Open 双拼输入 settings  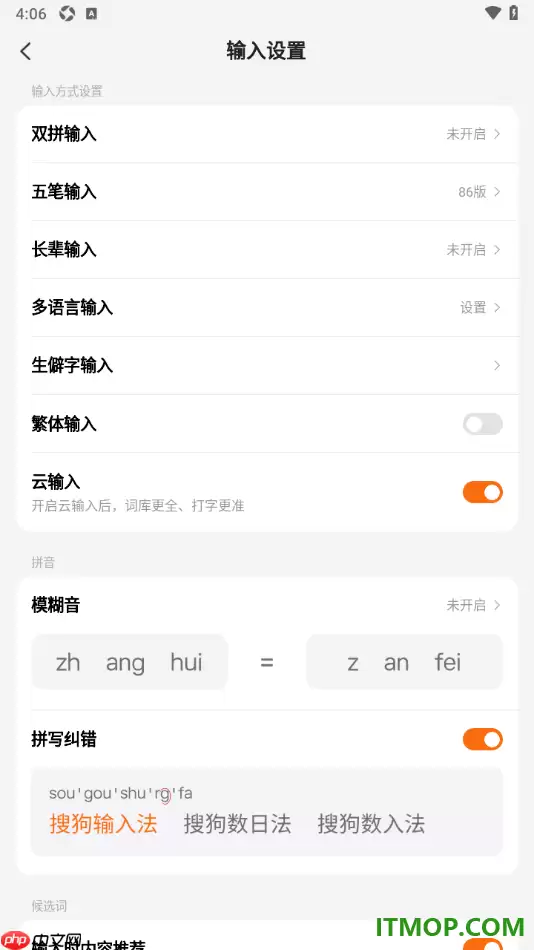pyautogui.click(x=267, y=134)
